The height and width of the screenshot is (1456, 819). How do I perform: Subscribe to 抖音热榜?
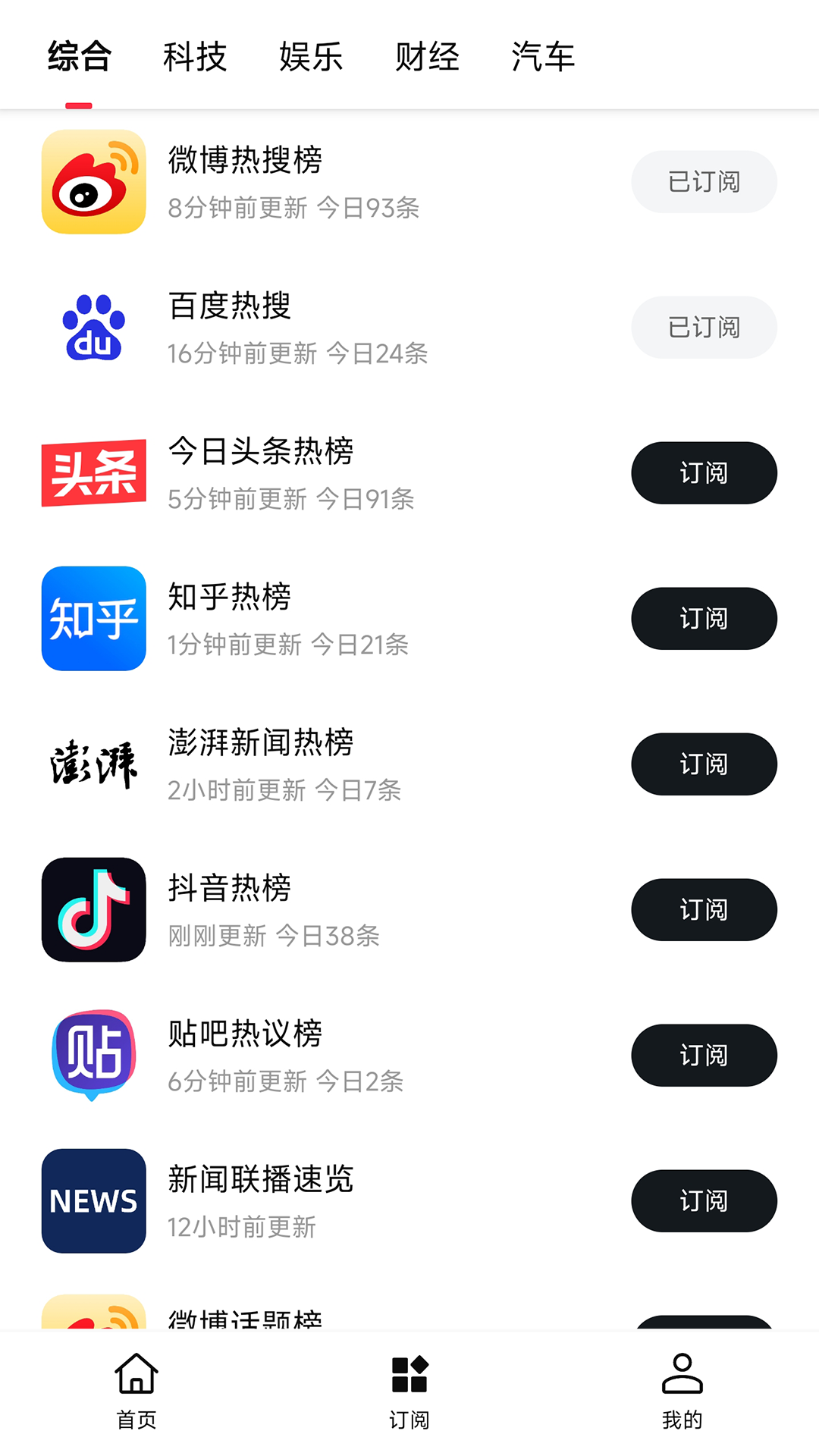point(704,910)
